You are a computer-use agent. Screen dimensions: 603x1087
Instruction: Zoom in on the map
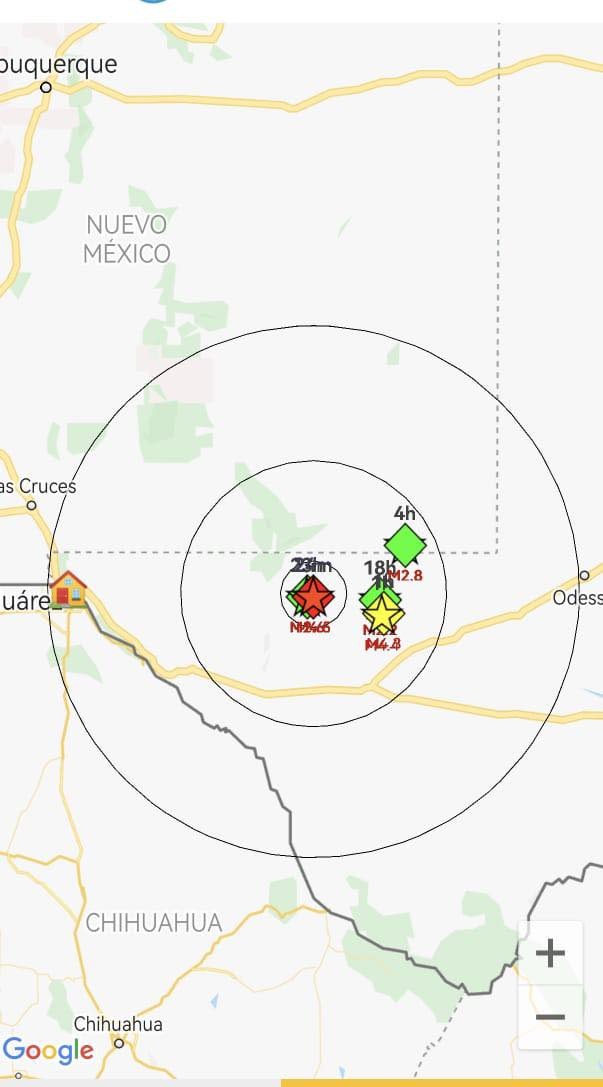(x=550, y=953)
